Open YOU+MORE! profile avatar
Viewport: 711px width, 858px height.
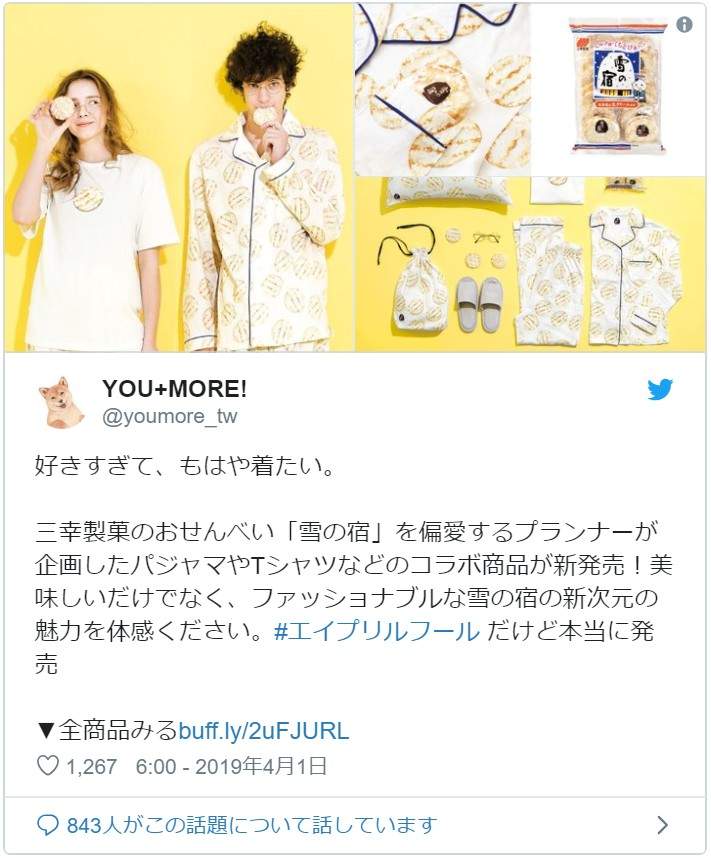tap(62, 403)
